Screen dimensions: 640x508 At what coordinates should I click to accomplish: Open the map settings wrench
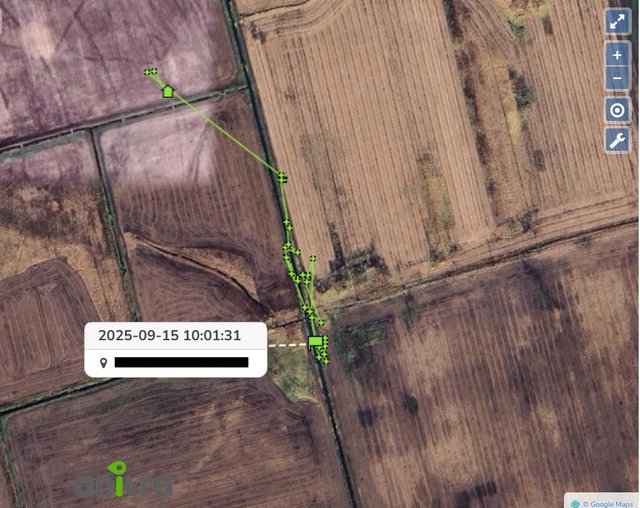pyautogui.click(x=617, y=140)
